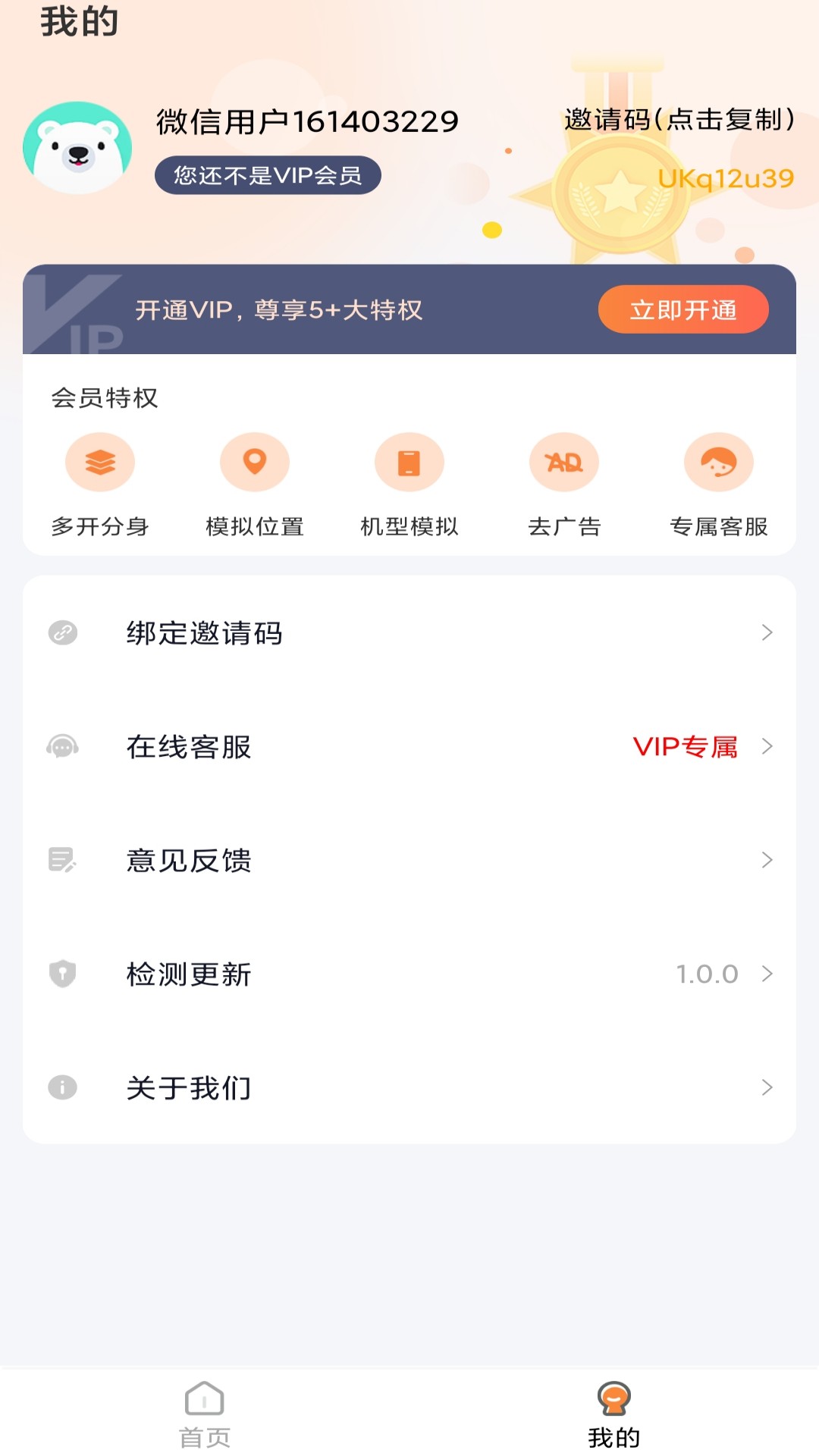This screenshot has width=819, height=1456.
Task: Tap the 机型模拟 privilege icon
Action: (409, 461)
